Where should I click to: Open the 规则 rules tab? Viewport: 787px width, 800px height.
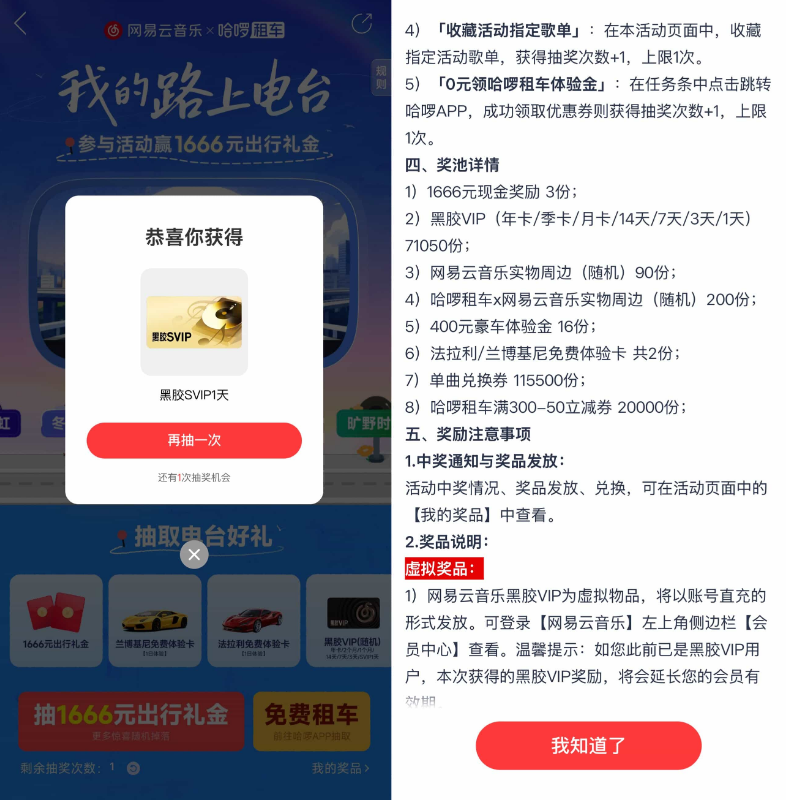(x=381, y=78)
